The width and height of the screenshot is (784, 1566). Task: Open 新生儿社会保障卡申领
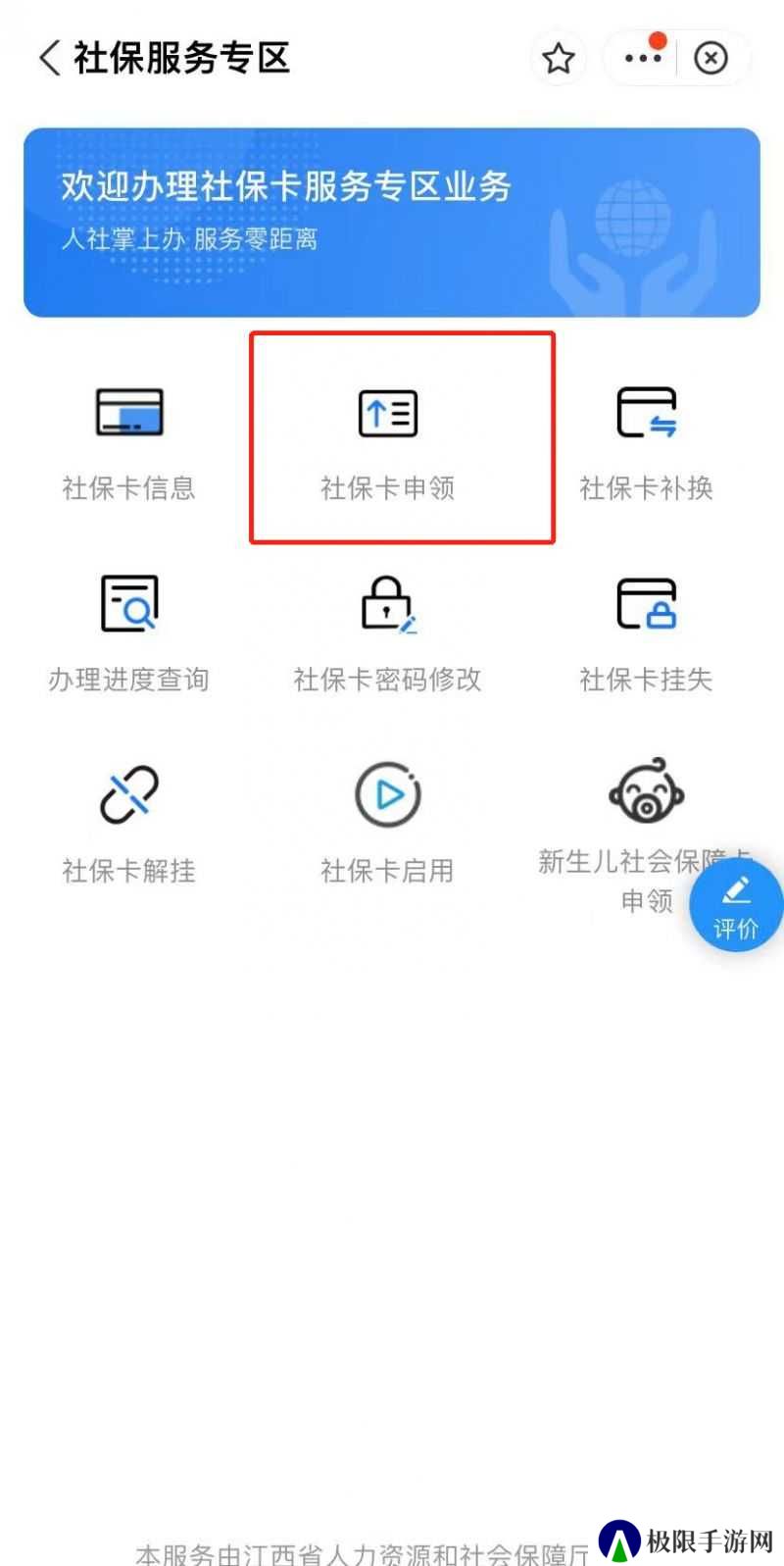(646, 835)
